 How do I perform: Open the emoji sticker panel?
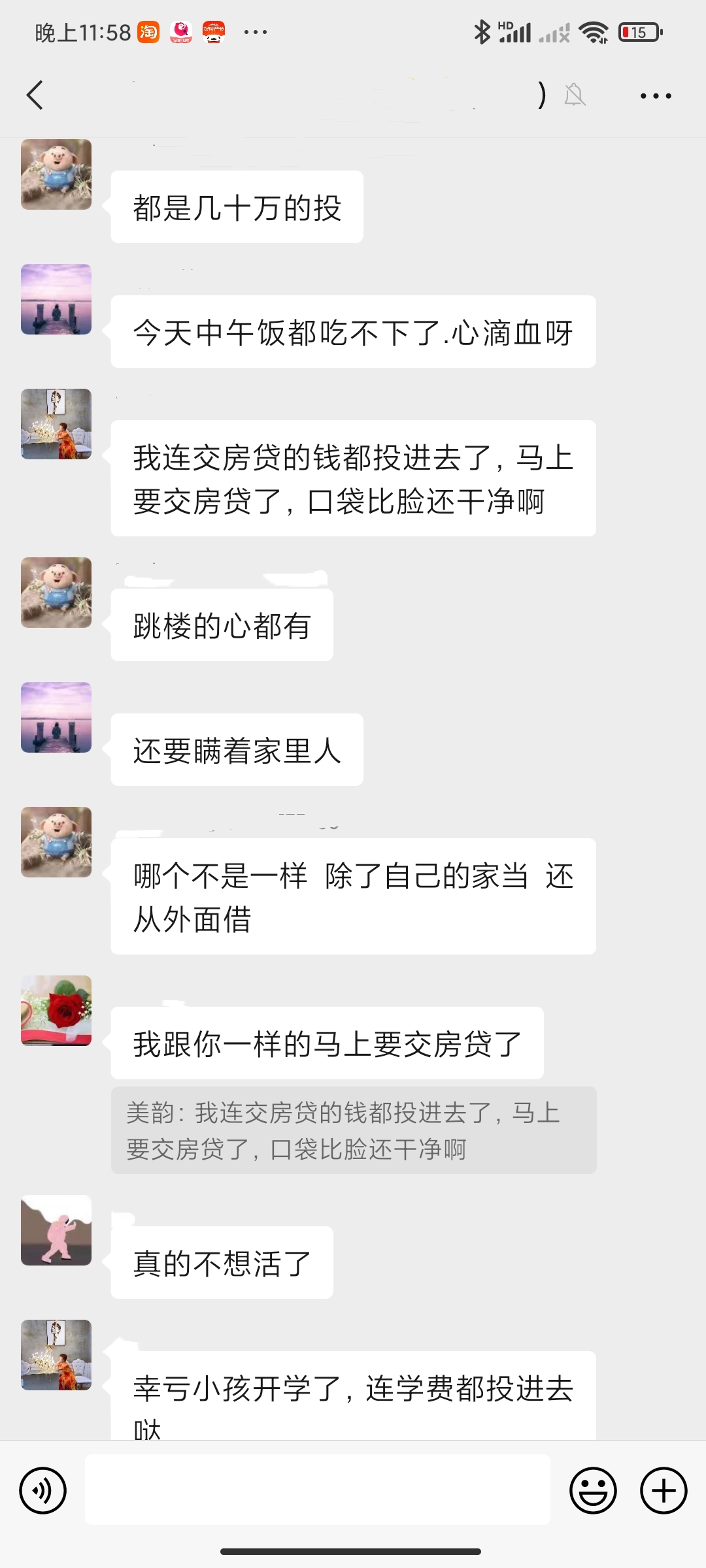point(593,1490)
